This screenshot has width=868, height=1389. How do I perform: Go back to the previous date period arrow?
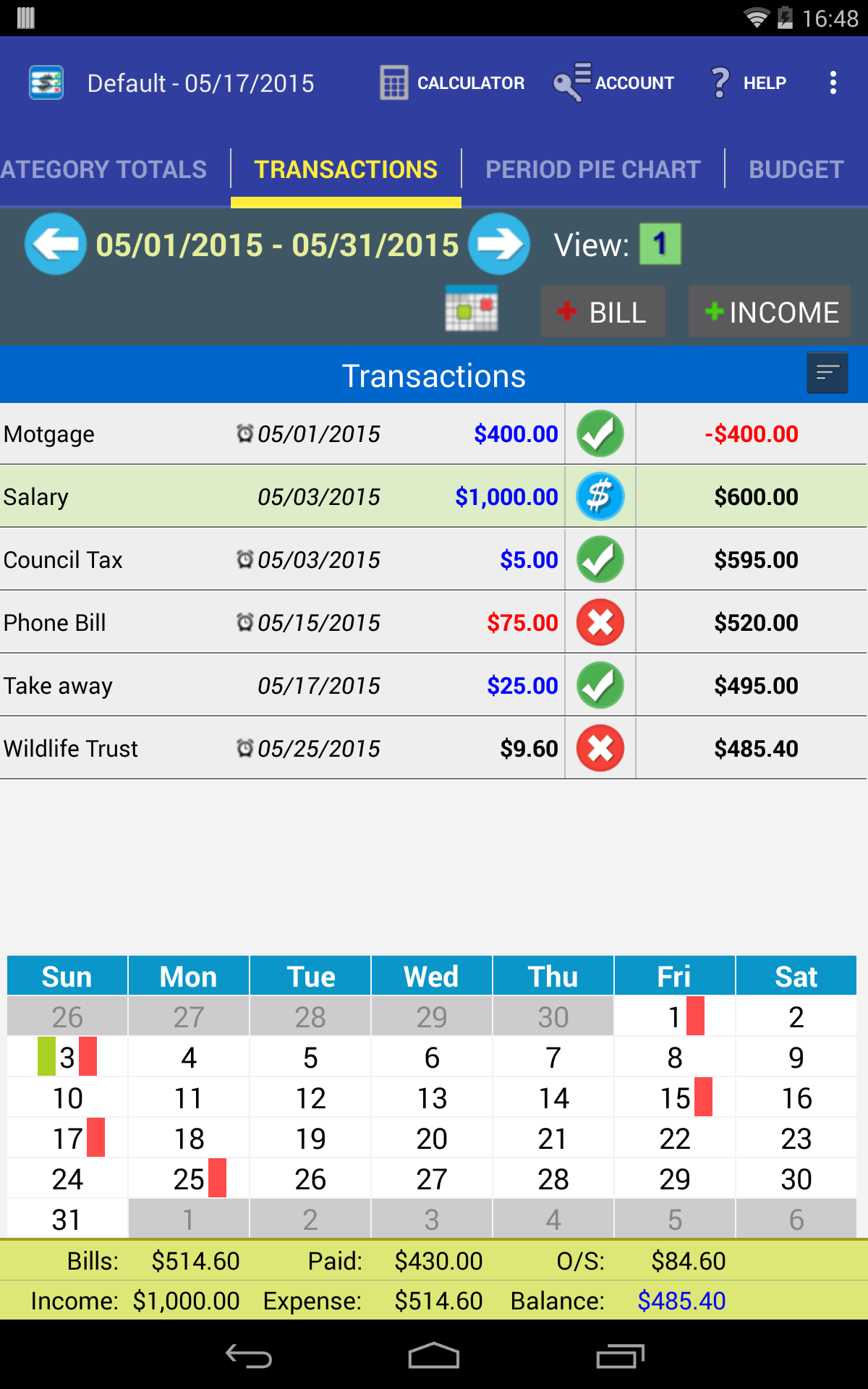[x=56, y=244]
